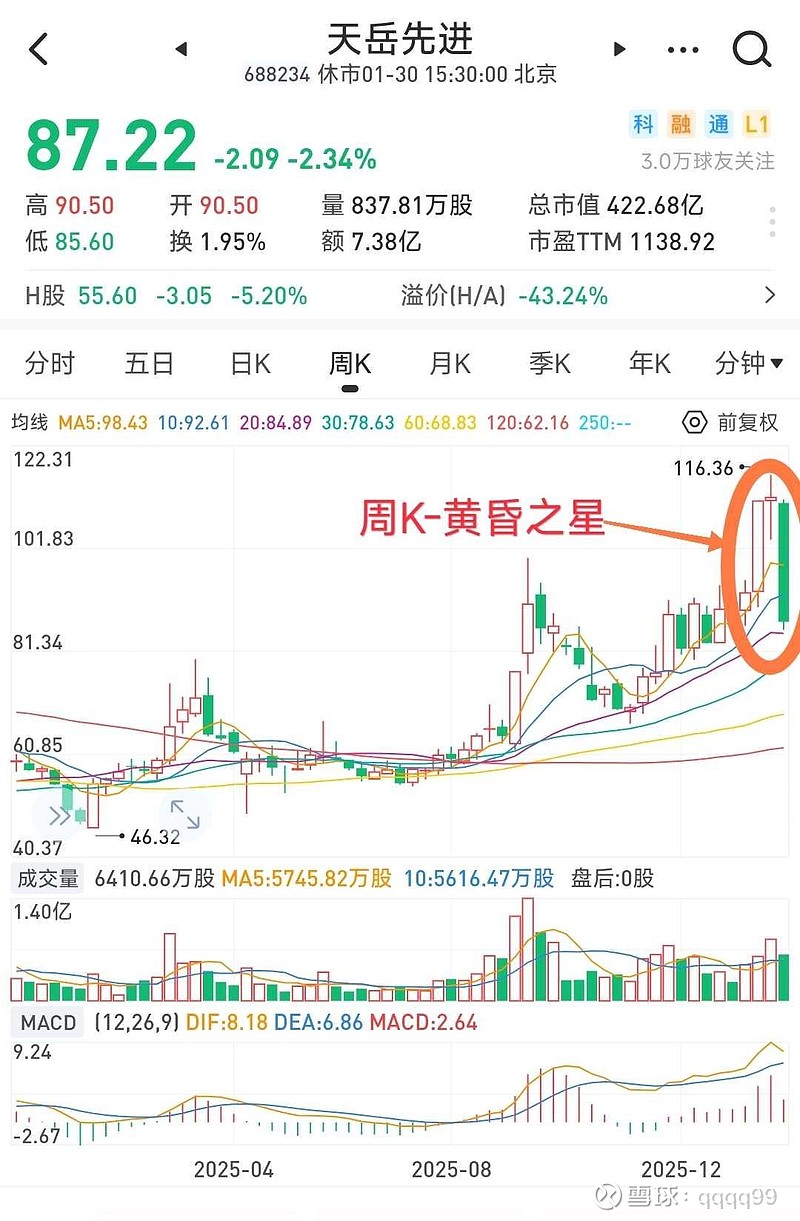Tap the back arrow at top left
This screenshot has height=1221, width=800.
tap(37, 48)
